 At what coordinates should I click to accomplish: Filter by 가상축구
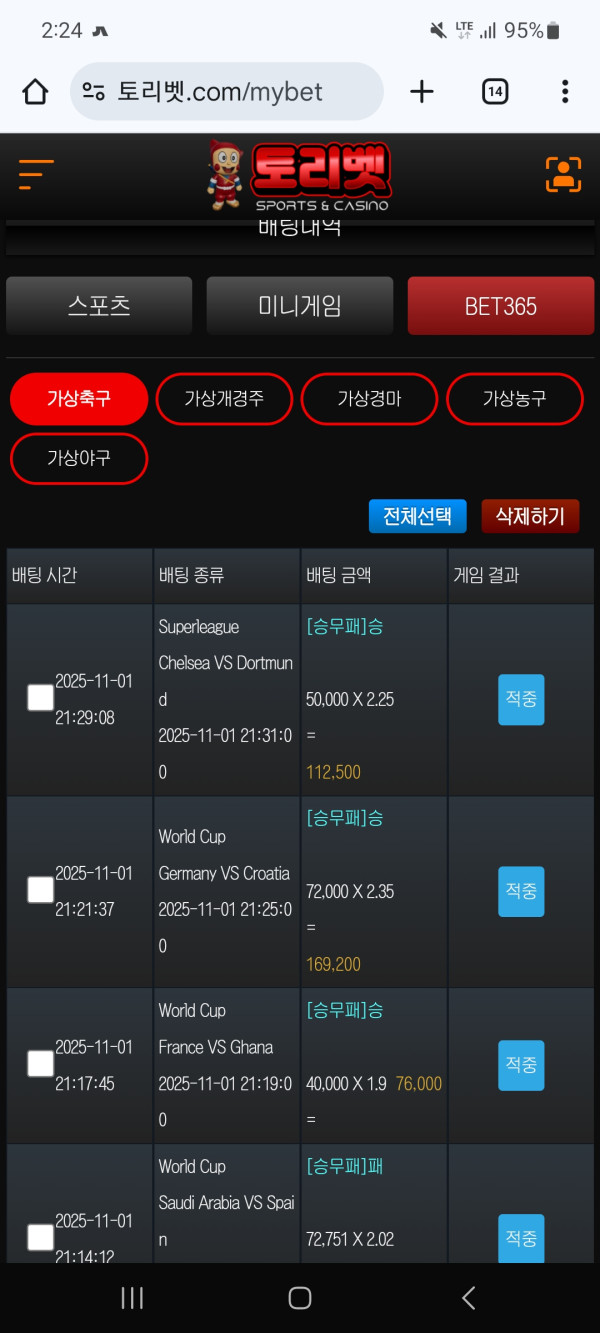point(79,399)
